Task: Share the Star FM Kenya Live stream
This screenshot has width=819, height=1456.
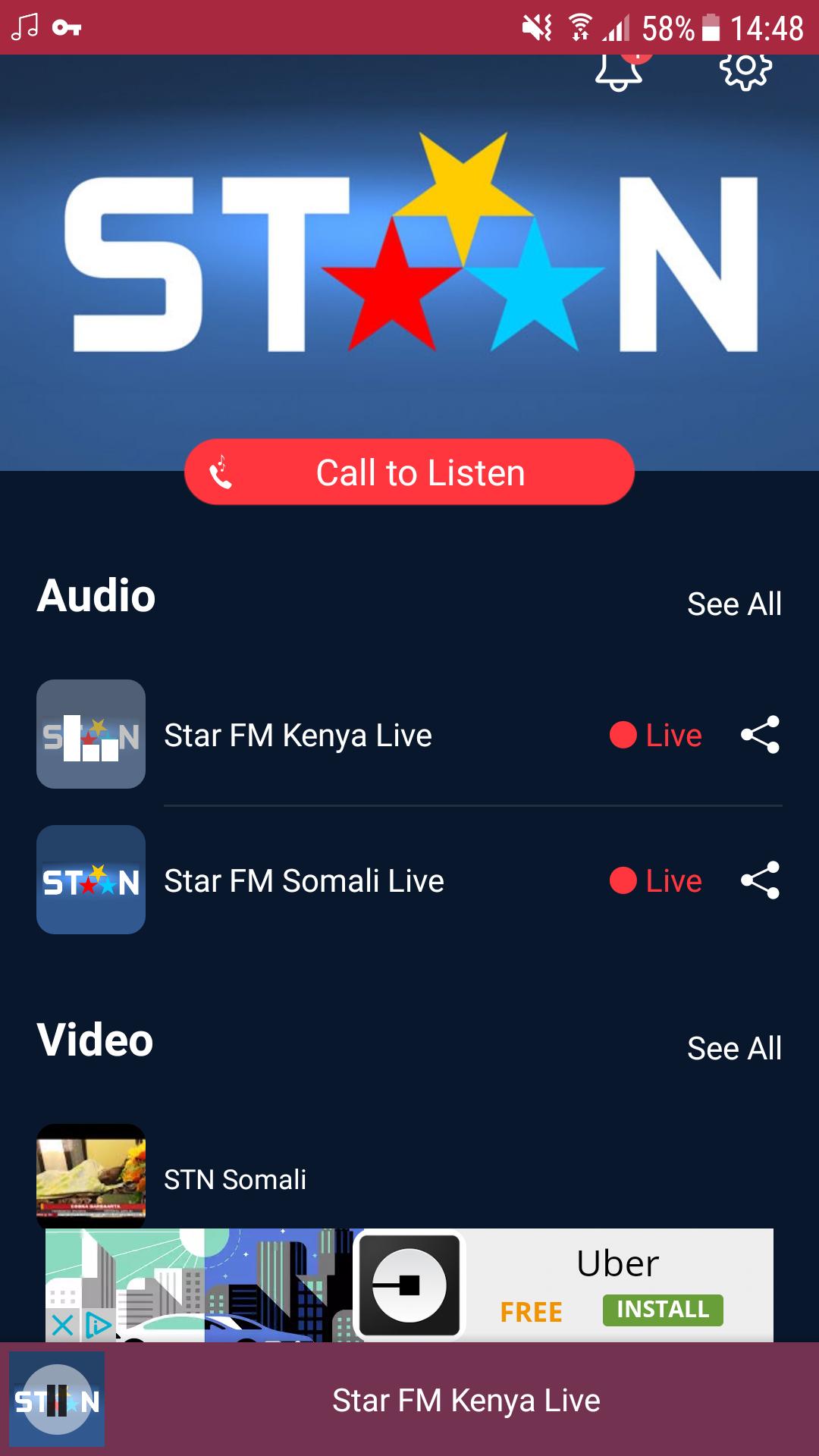Action: pos(761,734)
